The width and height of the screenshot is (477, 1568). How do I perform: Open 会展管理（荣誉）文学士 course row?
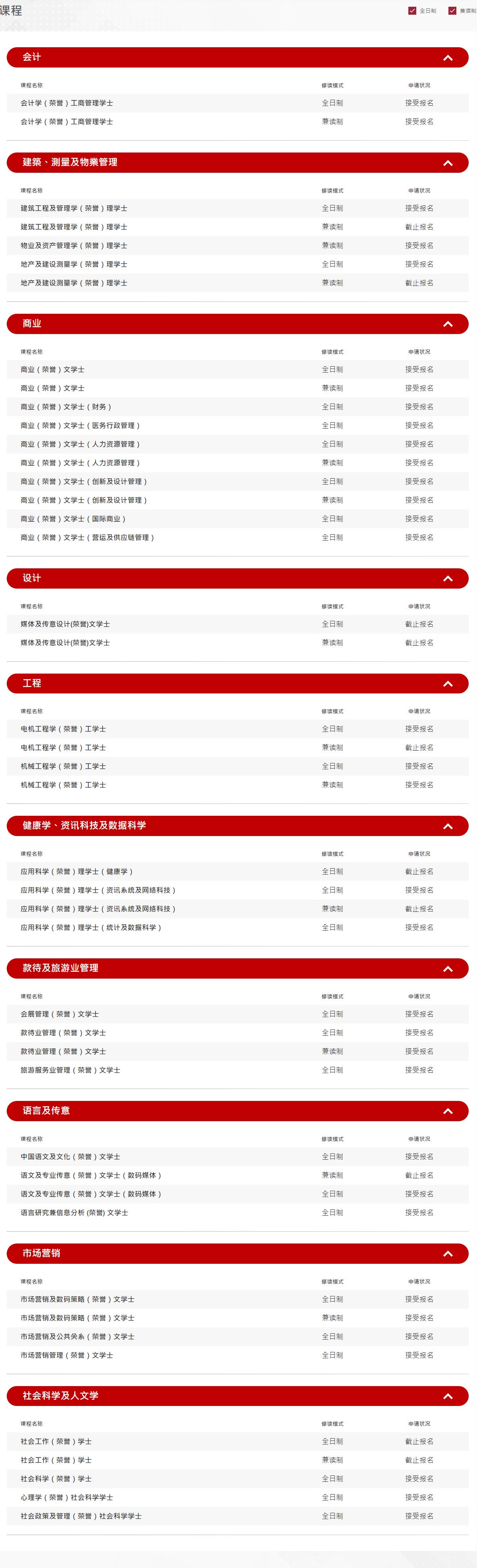60,1014
